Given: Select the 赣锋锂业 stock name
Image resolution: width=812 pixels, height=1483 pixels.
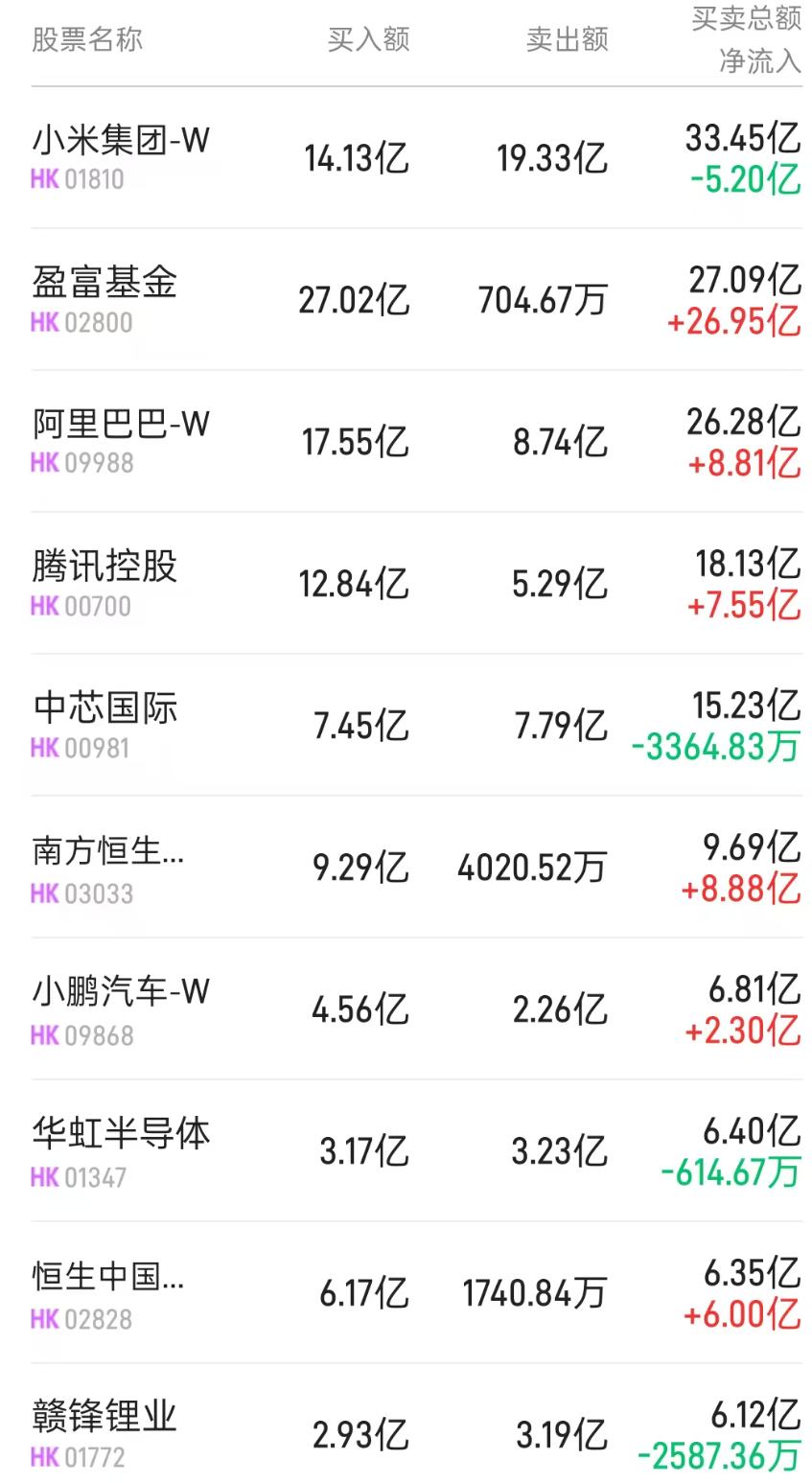Looking at the screenshot, I should click(104, 1415).
